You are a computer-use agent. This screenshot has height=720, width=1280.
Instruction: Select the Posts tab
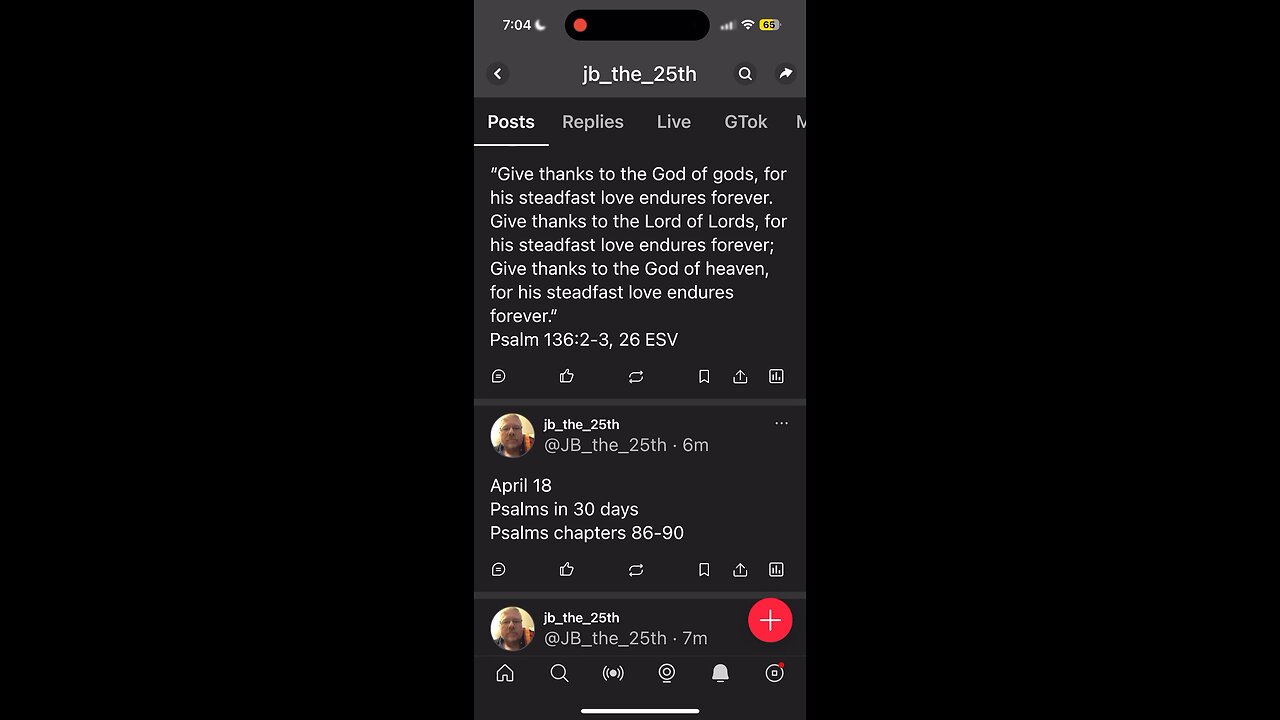511,122
